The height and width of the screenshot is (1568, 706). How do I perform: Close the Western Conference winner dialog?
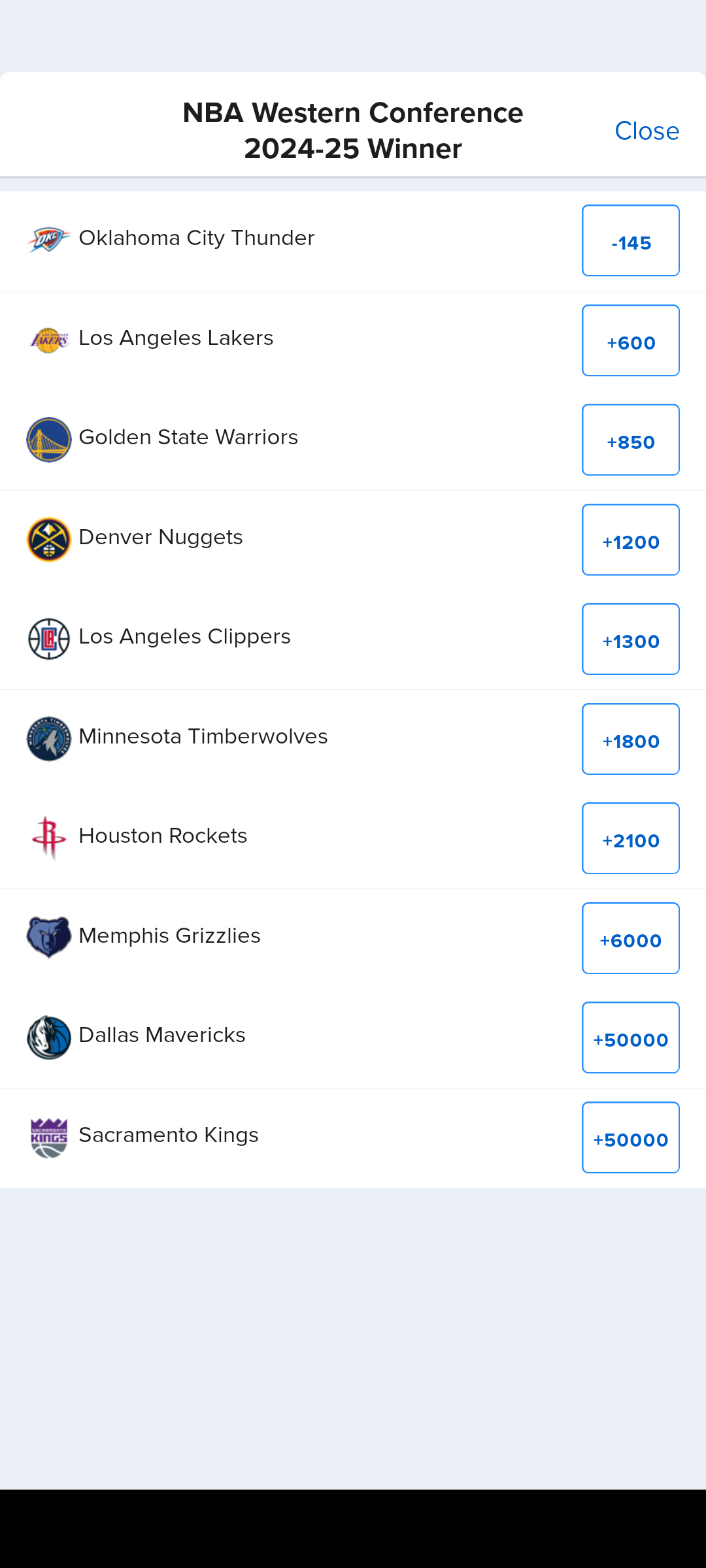[647, 131]
